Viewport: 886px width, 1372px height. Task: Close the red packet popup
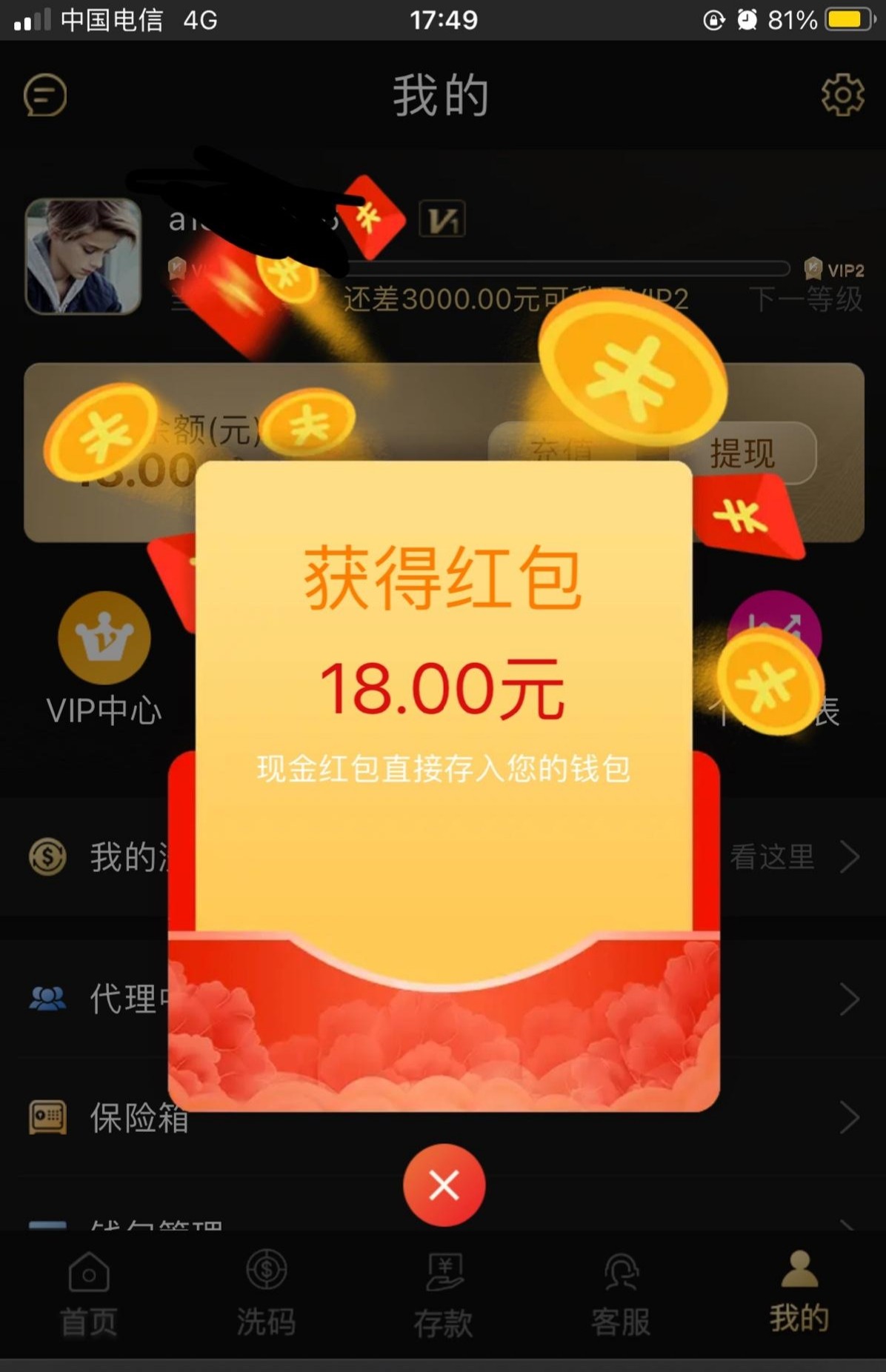(444, 1185)
